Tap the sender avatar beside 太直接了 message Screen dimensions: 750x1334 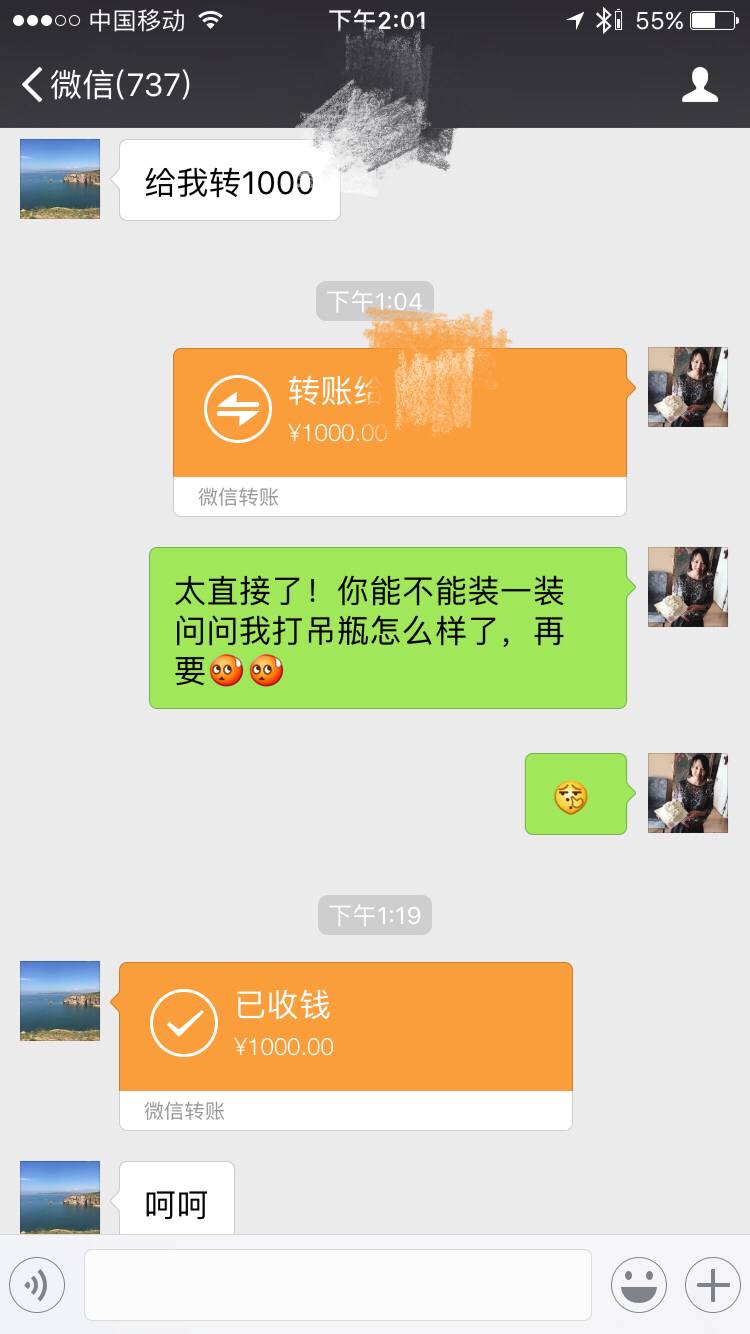point(687,587)
